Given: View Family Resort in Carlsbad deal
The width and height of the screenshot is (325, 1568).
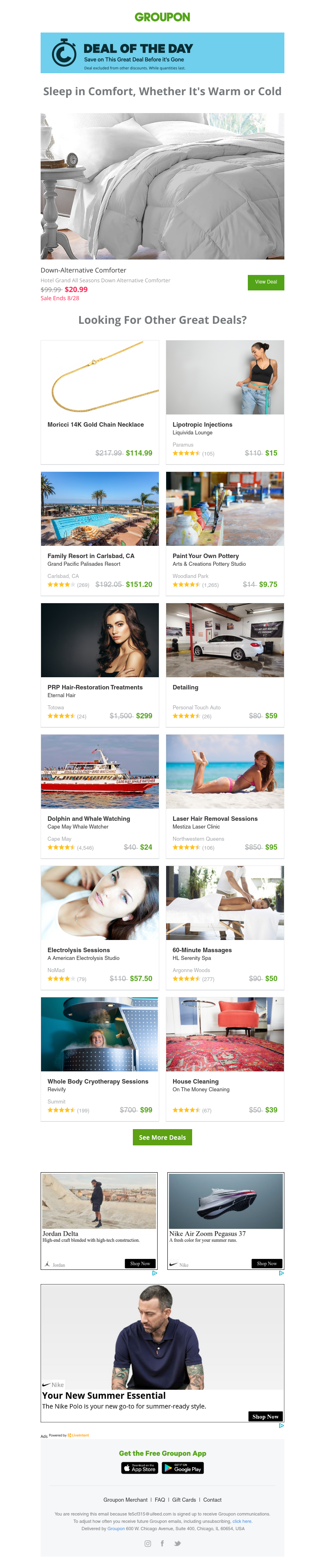Looking at the screenshot, I should 100,532.
